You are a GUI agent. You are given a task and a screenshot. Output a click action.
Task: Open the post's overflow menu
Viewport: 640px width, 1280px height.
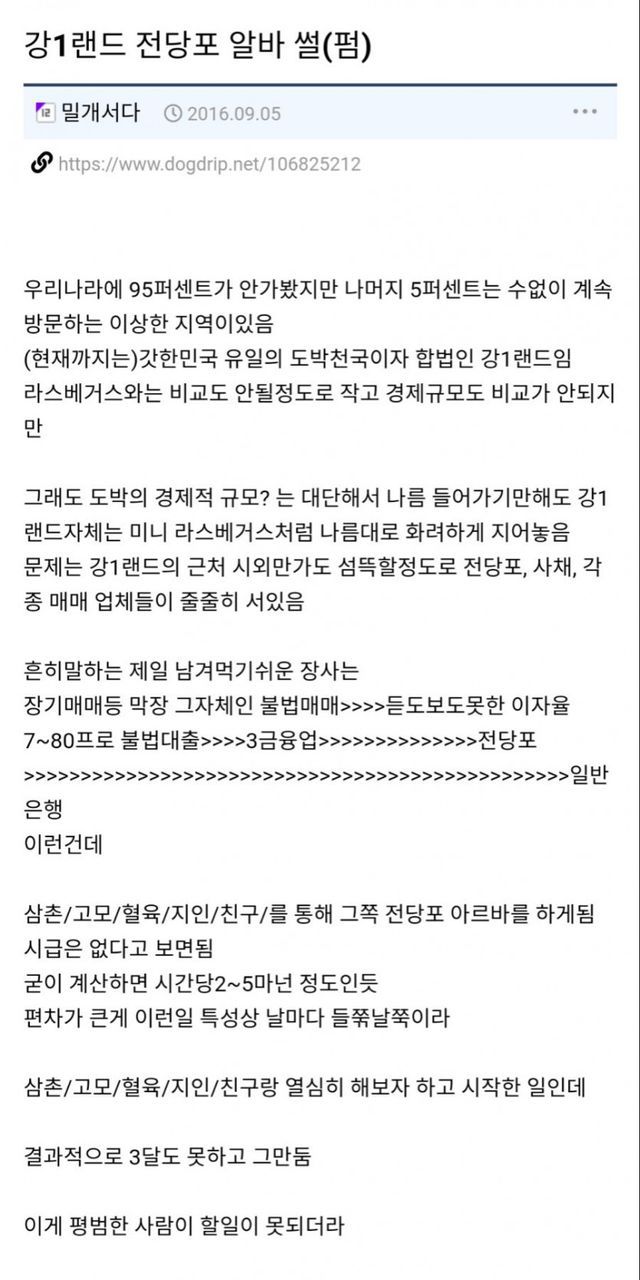click(x=585, y=112)
